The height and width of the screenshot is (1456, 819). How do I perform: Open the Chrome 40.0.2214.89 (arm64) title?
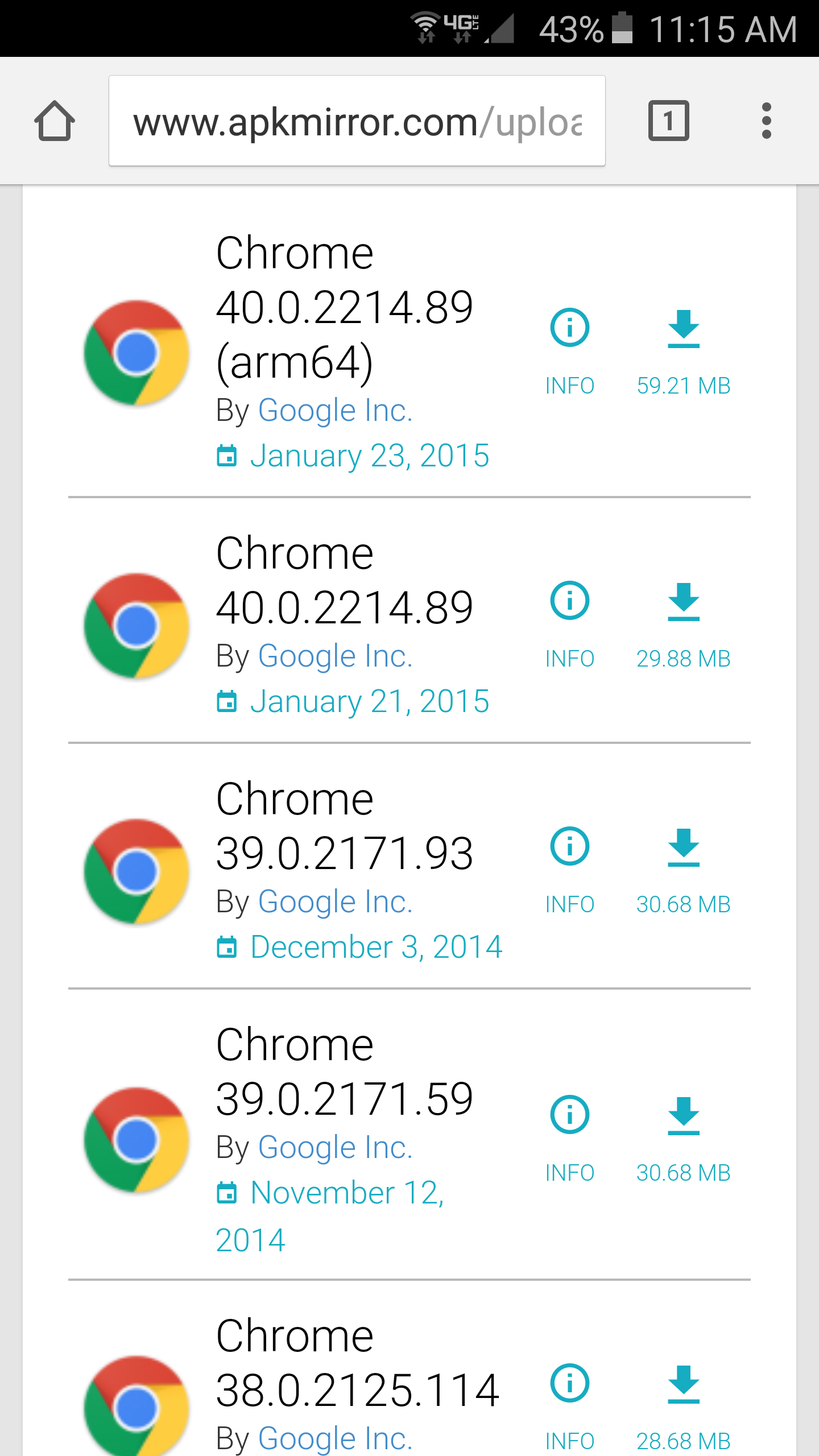pyautogui.click(x=344, y=307)
